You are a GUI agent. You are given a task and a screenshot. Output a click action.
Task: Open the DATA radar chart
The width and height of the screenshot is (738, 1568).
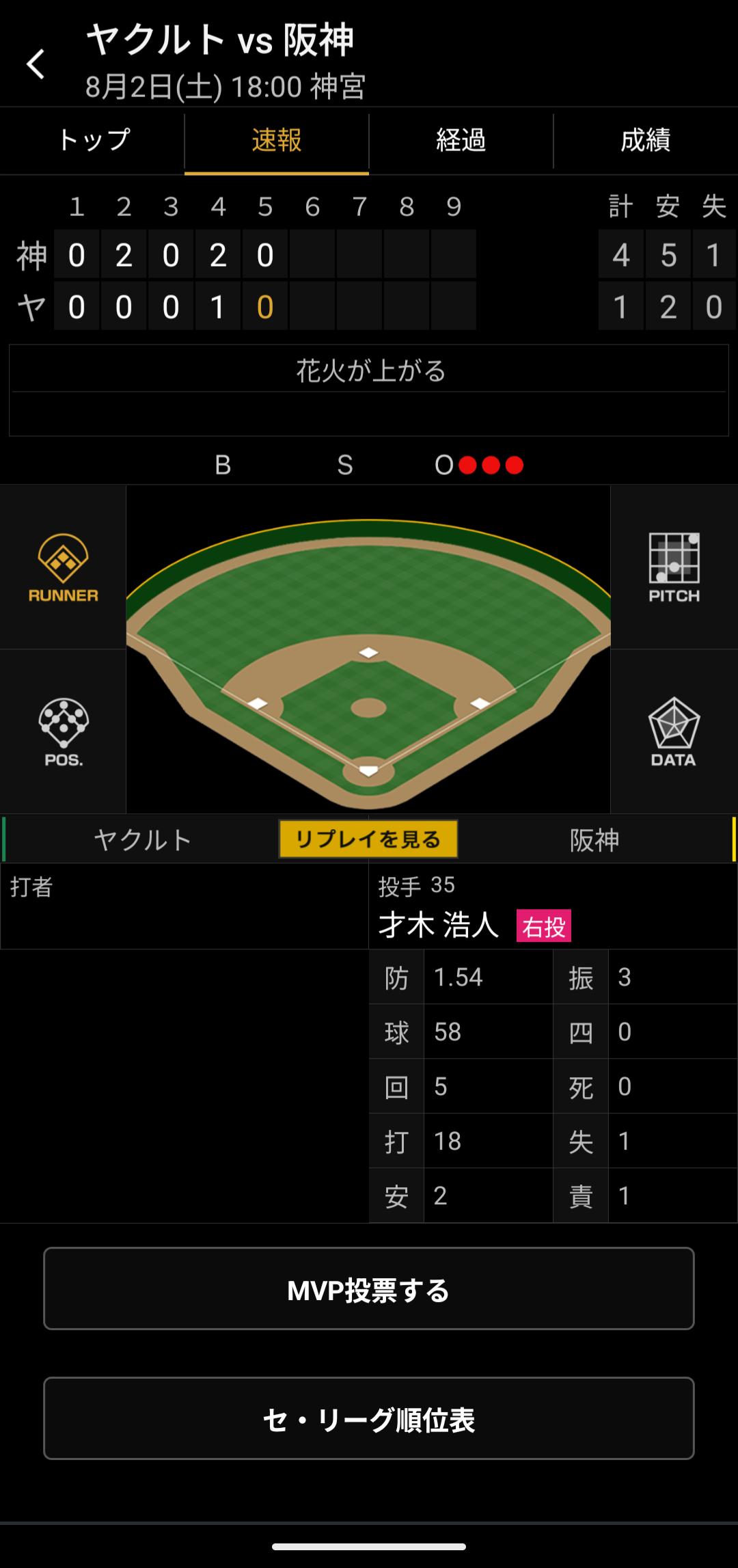pyautogui.click(x=674, y=731)
